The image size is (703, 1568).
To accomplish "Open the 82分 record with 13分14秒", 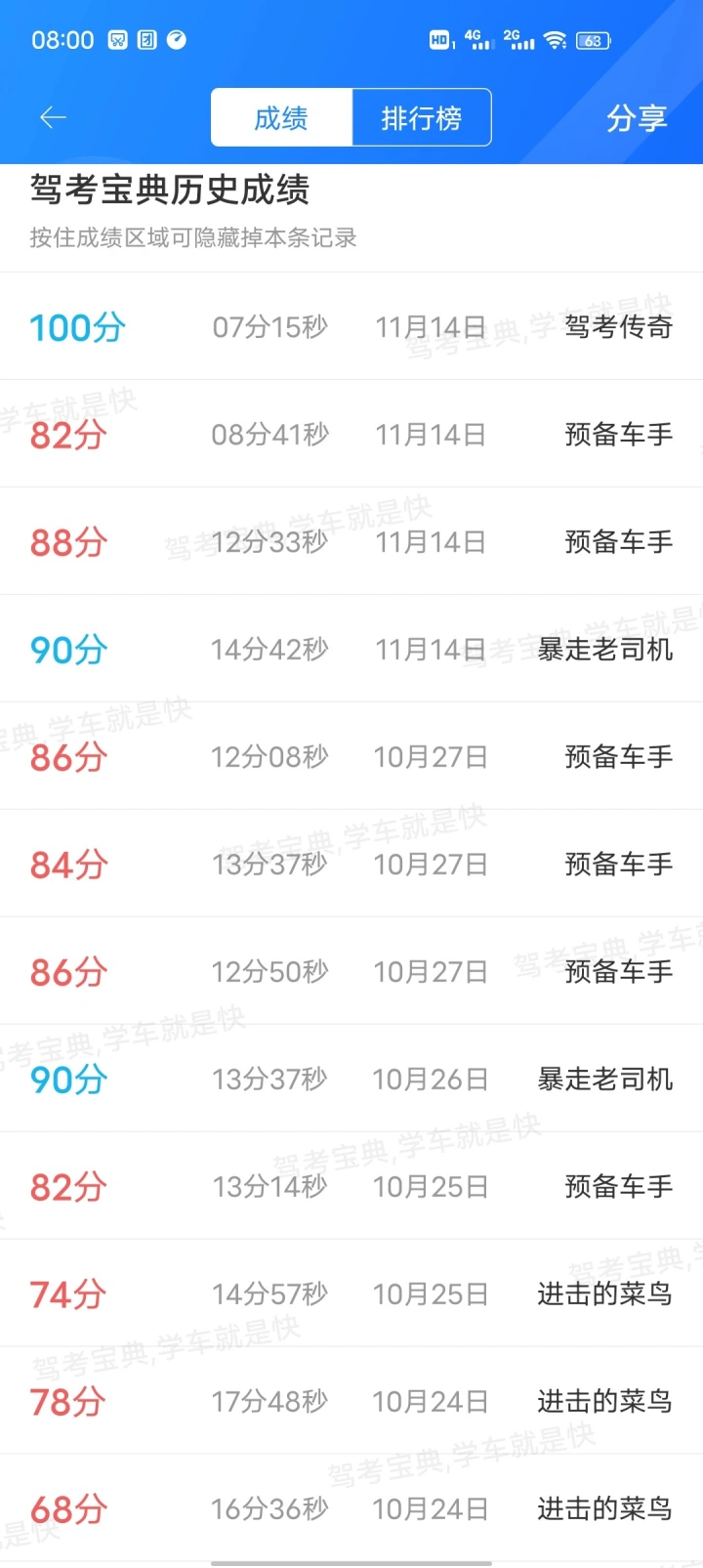I will click(x=351, y=1186).
